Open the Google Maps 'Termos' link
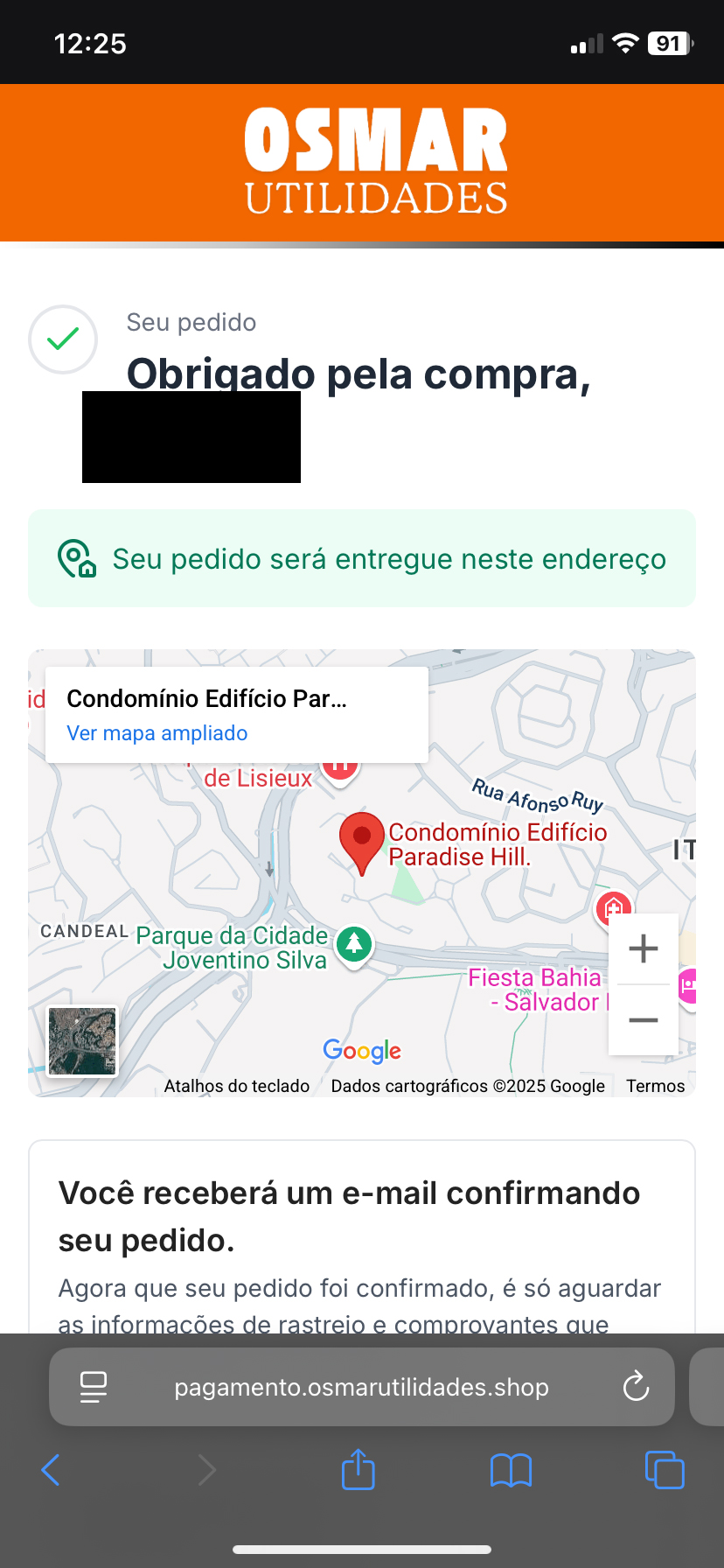 click(x=655, y=1086)
